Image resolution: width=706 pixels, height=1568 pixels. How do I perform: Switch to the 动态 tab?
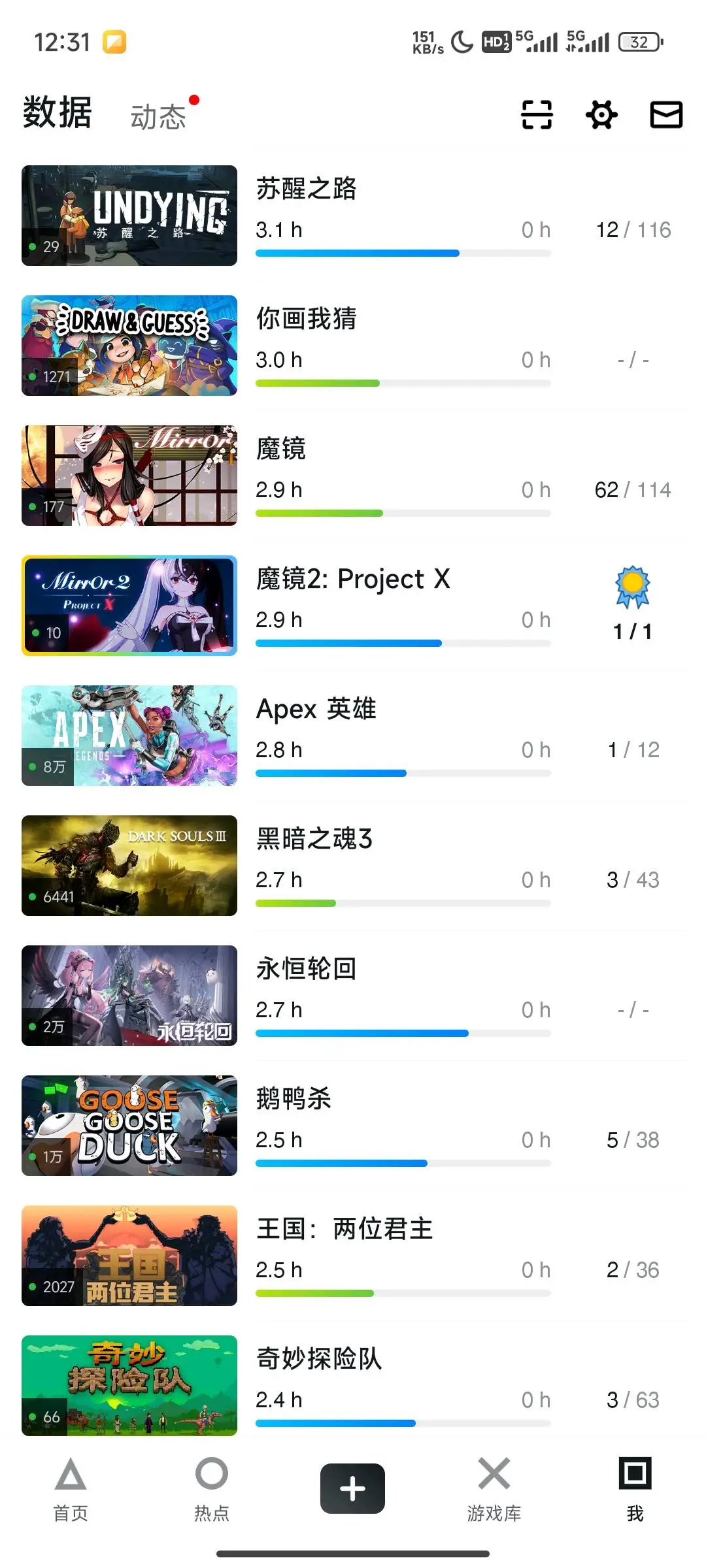coord(159,117)
